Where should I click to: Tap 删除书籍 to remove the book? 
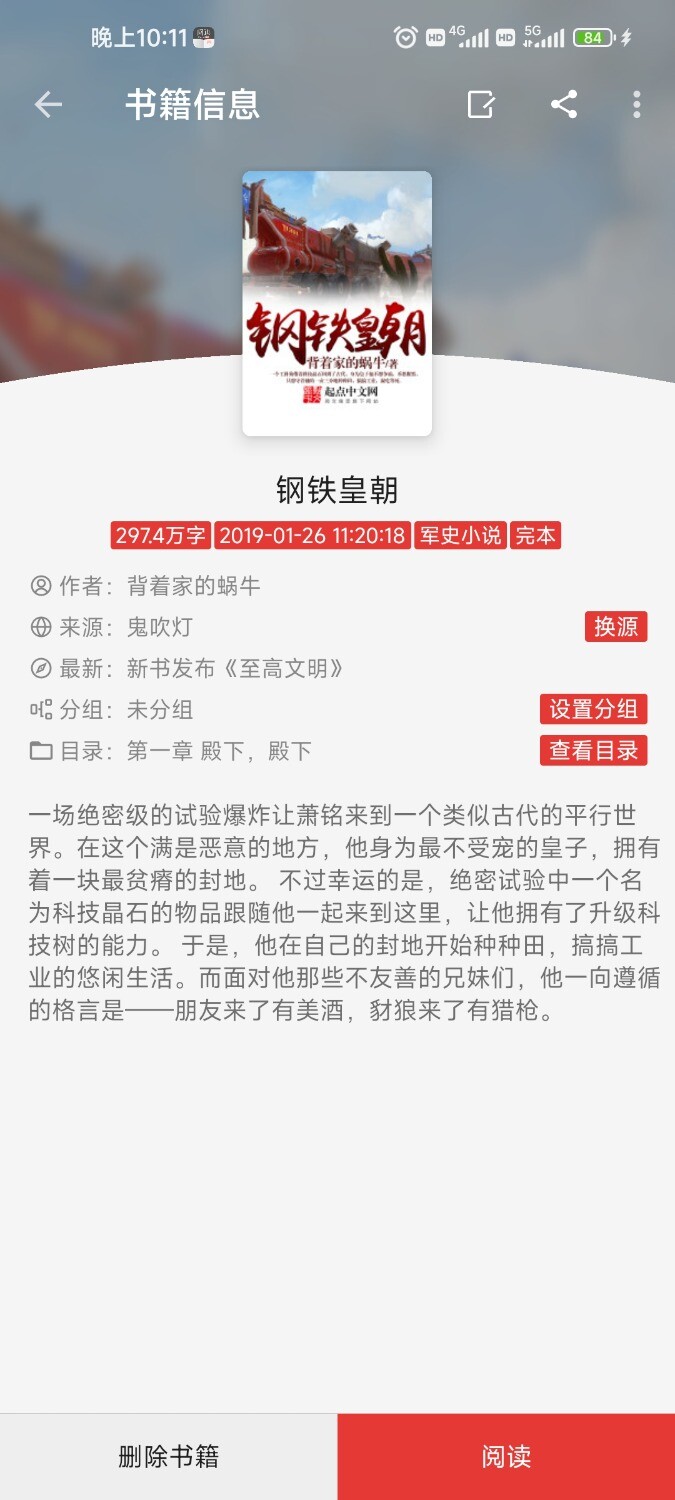tap(168, 1457)
